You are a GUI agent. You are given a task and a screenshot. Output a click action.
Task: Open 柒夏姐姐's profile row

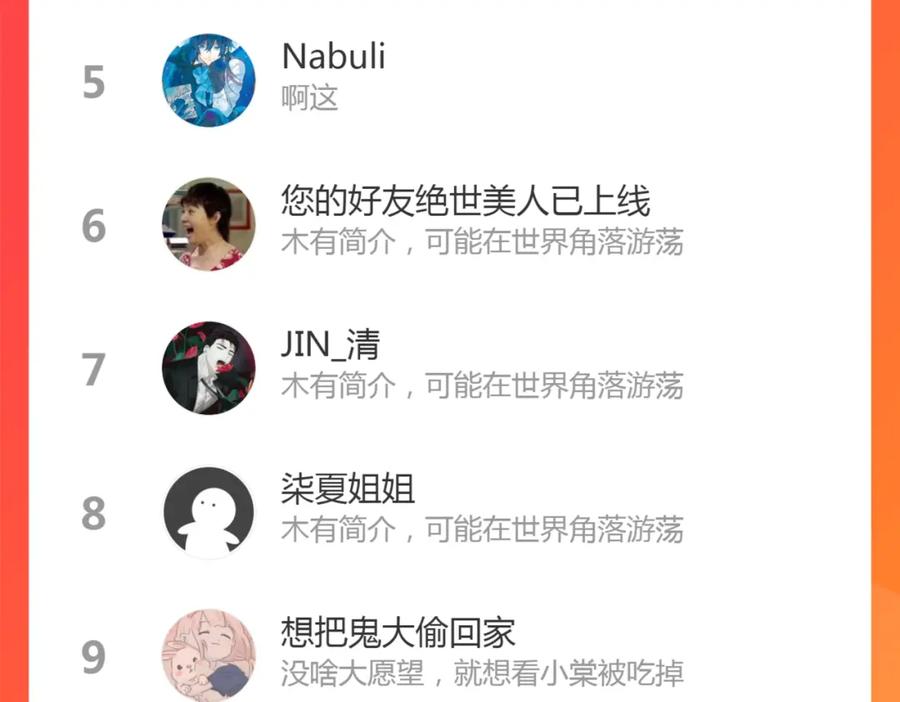click(x=449, y=513)
